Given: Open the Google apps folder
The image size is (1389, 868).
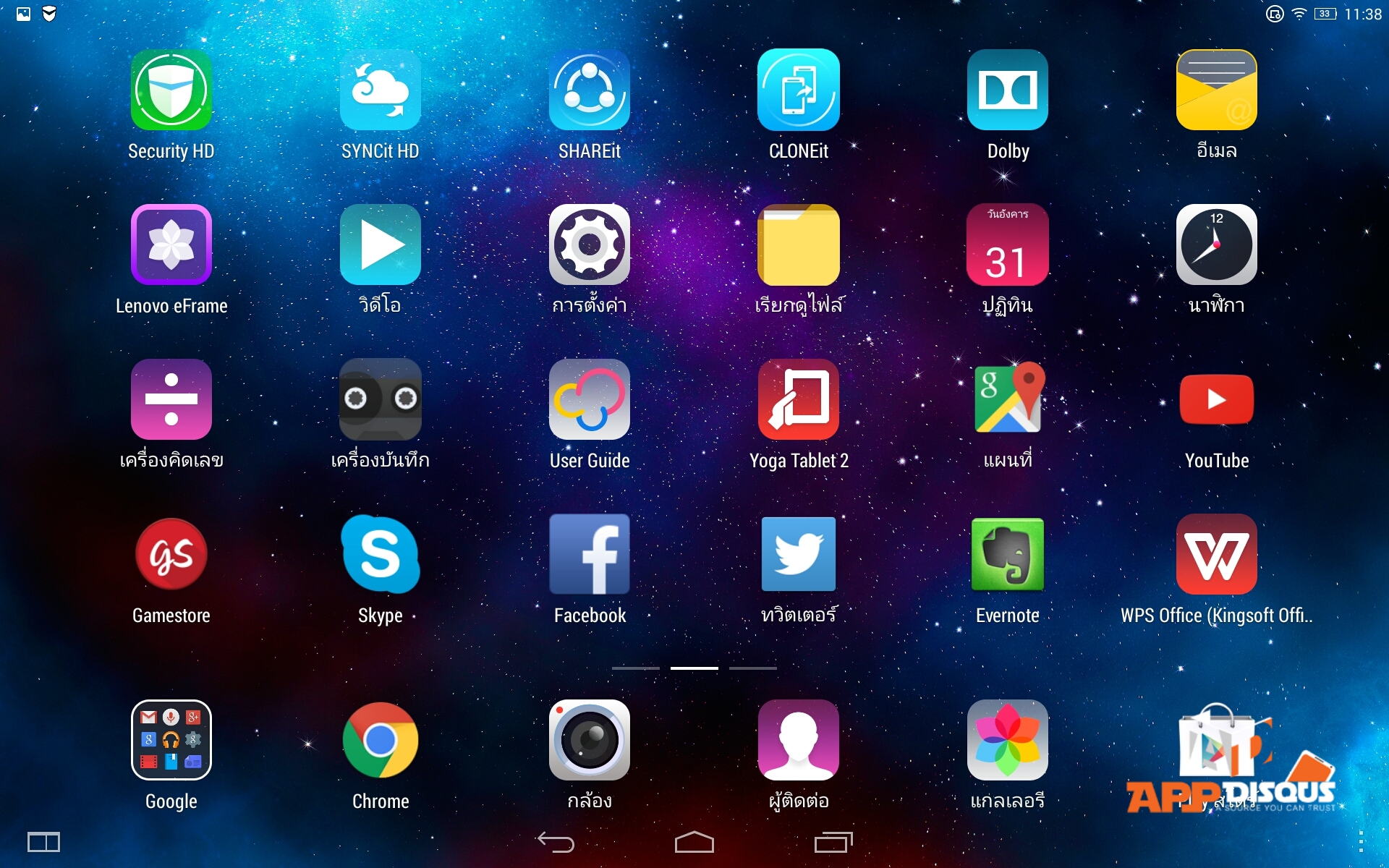Looking at the screenshot, I should tap(171, 740).
